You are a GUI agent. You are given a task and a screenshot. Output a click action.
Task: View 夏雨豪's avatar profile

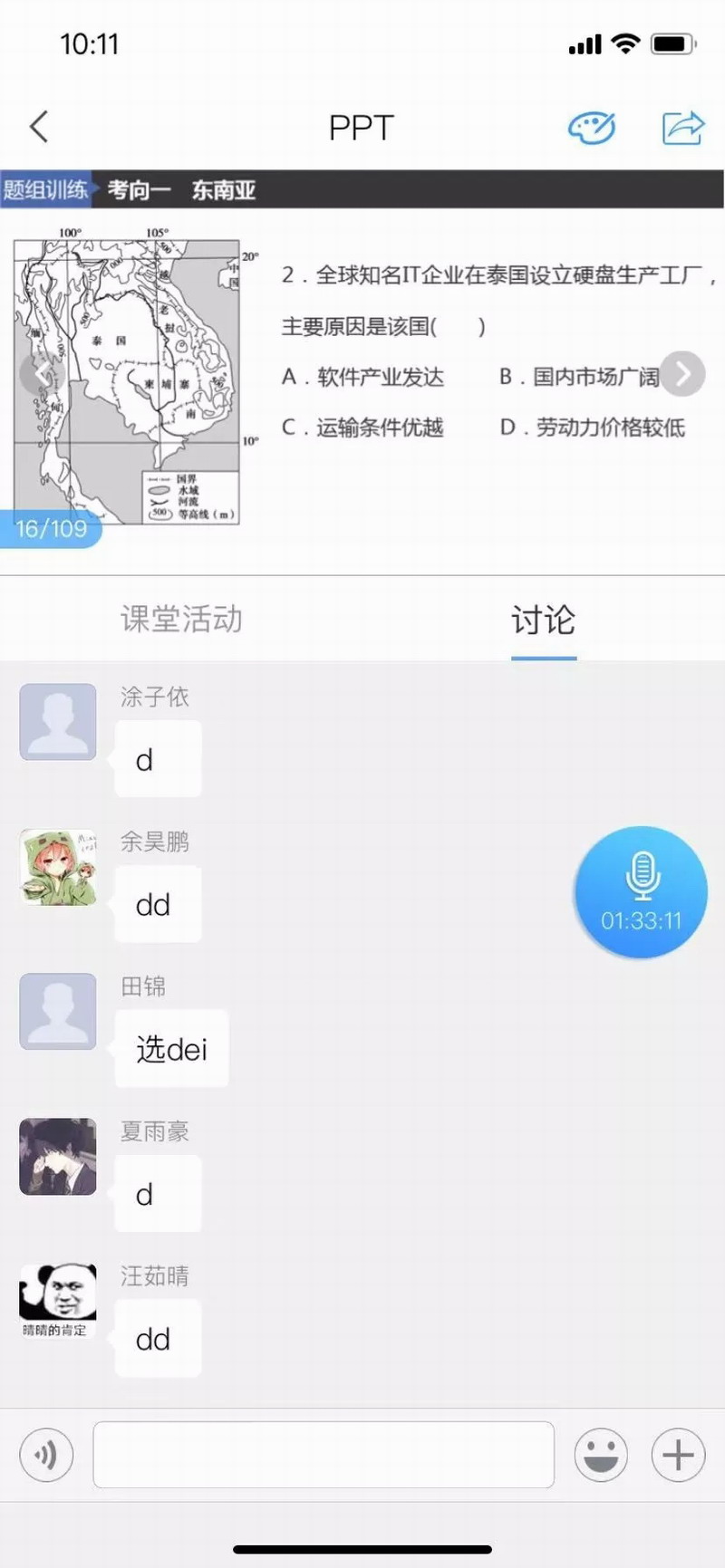pos(58,1157)
